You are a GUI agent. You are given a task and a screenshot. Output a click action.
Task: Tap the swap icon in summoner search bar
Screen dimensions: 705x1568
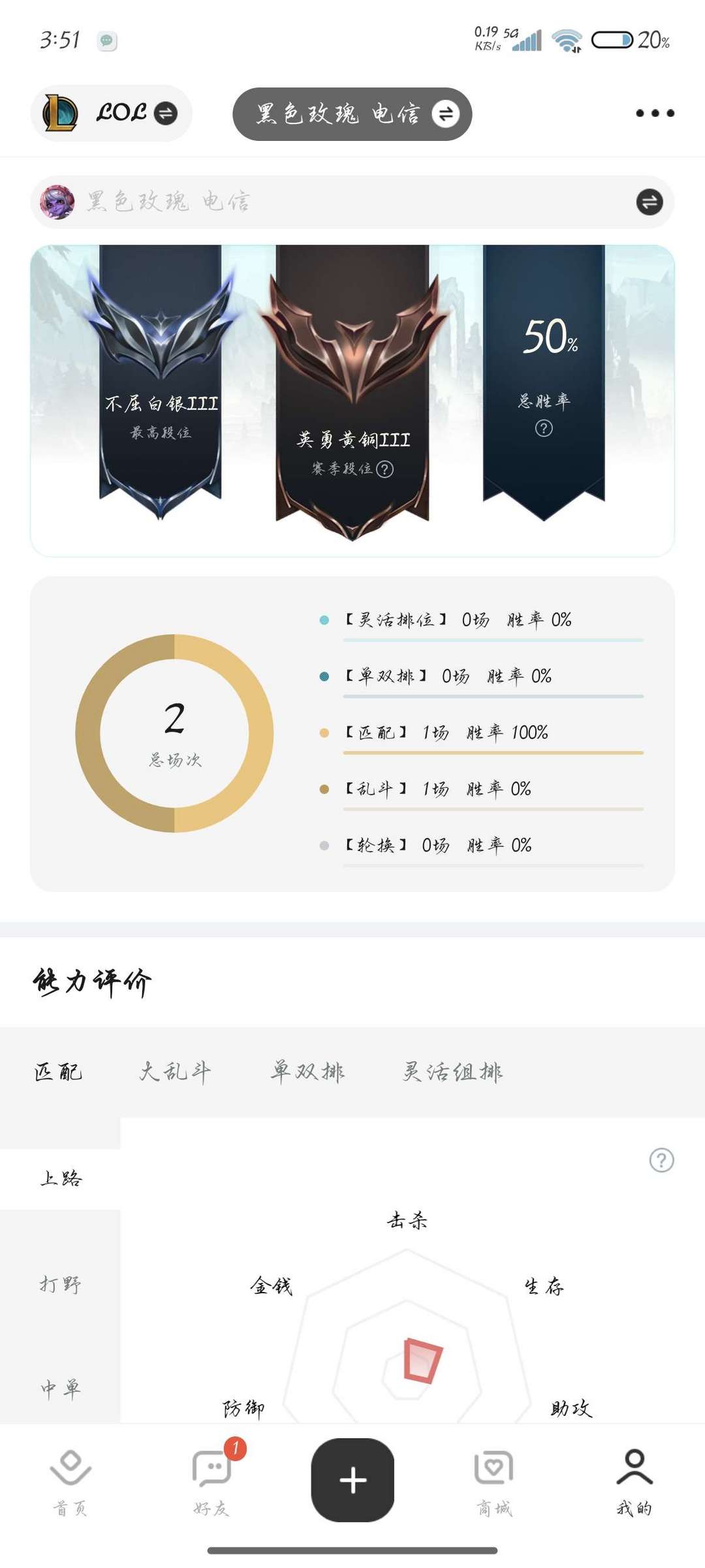coord(650,202)
